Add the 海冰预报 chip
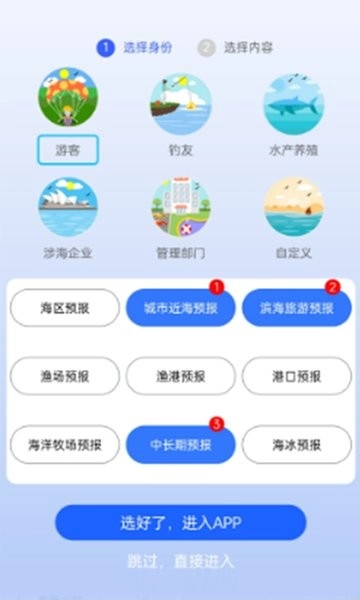Image resolution: width=360 pixels, height=600 pixels. tap(296, 445)
